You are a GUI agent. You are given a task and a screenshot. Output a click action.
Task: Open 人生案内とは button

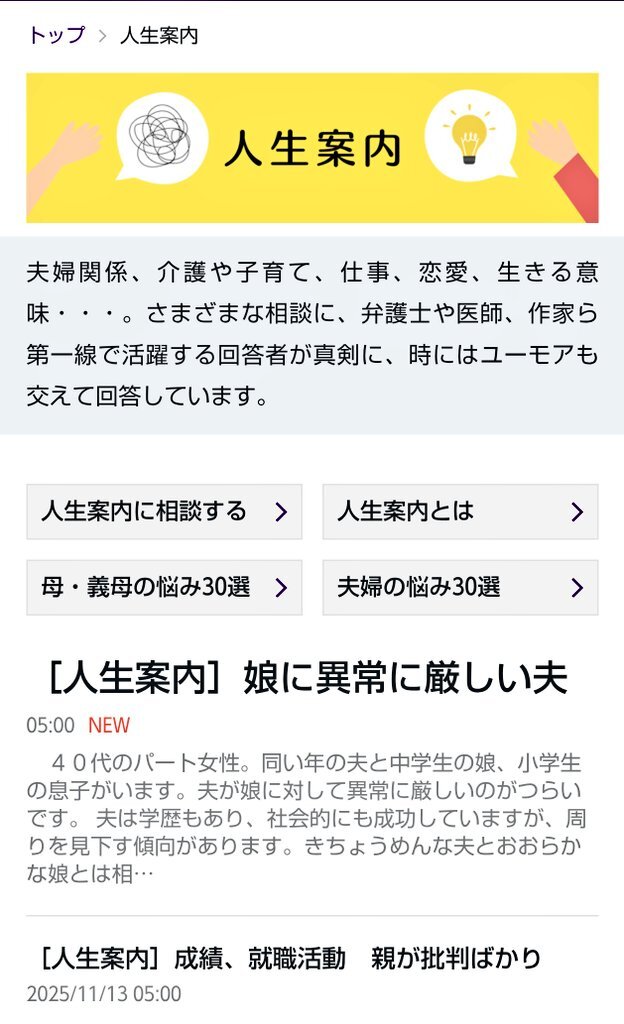coord(460,511)
